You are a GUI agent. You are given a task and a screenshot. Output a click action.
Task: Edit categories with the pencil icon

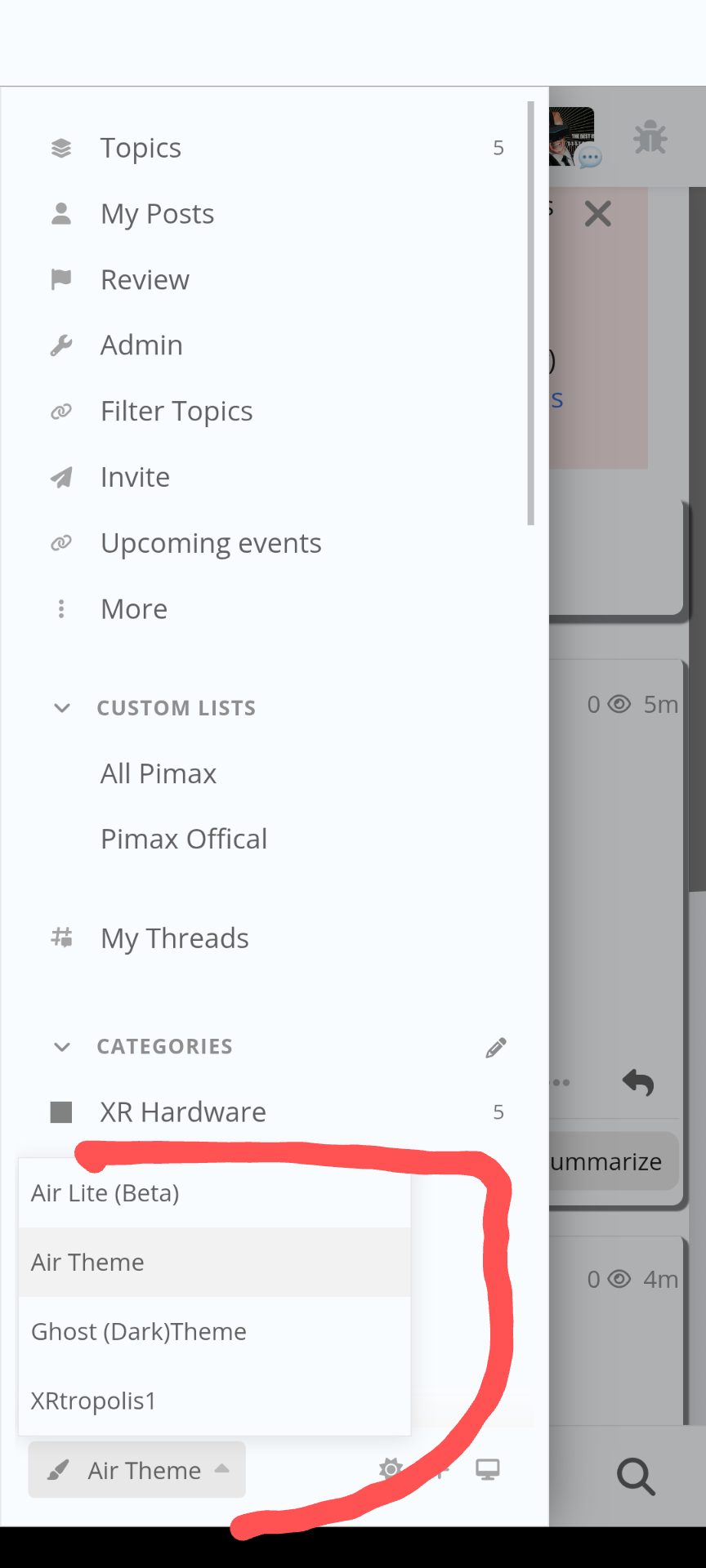click(x=496, y=1048)
